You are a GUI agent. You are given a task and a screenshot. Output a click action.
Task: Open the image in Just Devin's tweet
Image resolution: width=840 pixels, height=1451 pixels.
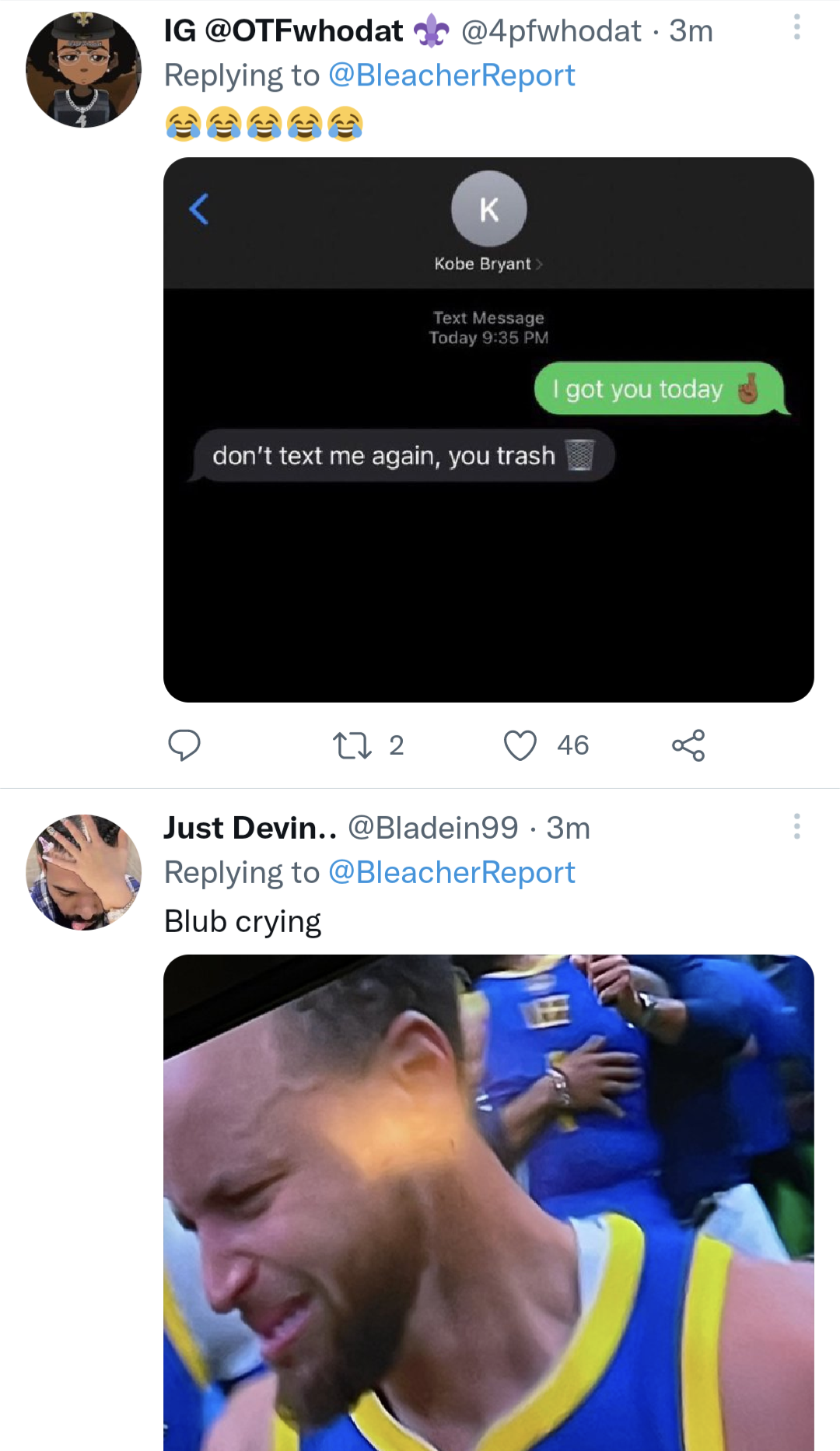click(x=488, y=1202)
